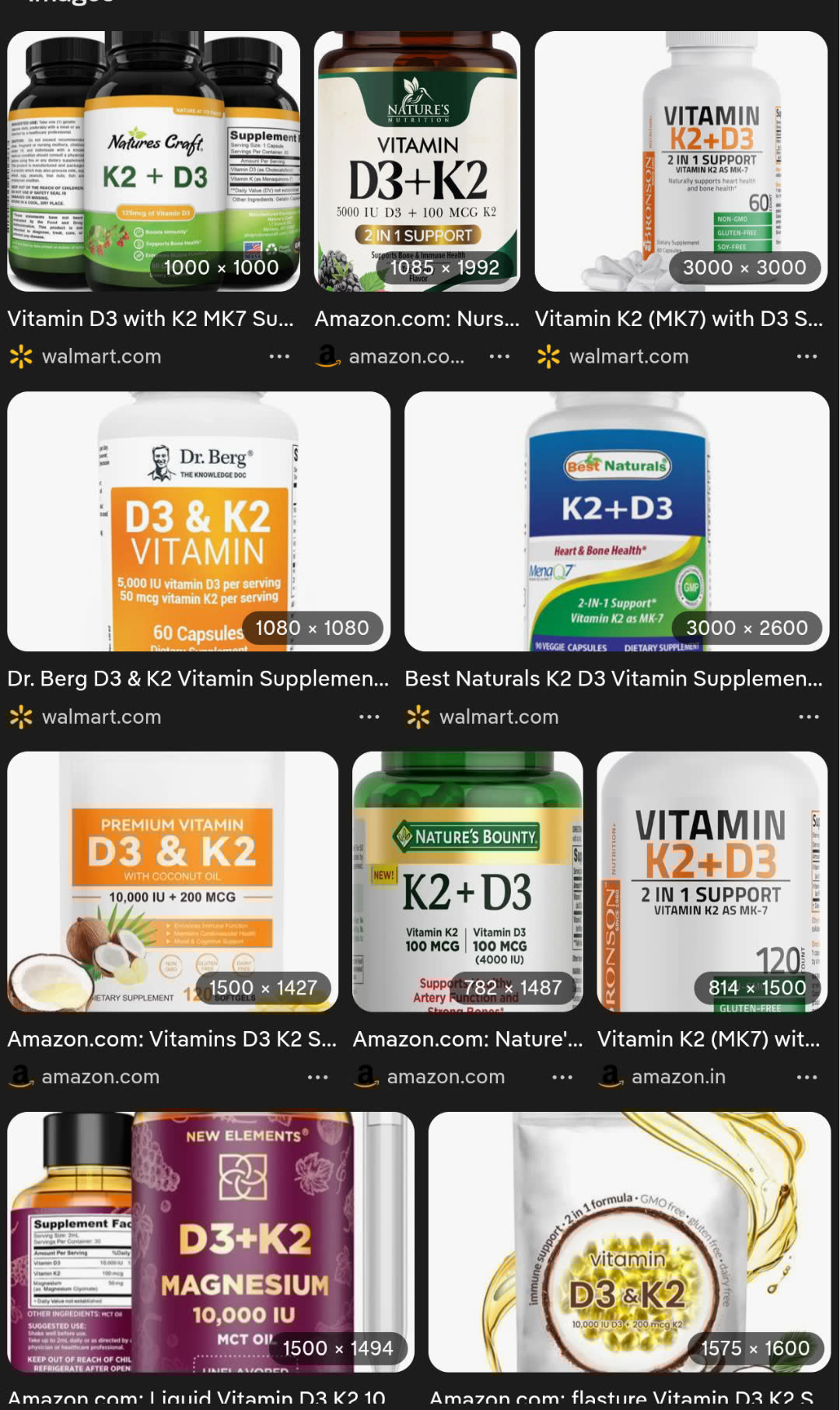This screenshot has width=840, height=1410.
Task: Open the Nature's Nutrition D3+K2 image result
Action: tap(417, 161)
